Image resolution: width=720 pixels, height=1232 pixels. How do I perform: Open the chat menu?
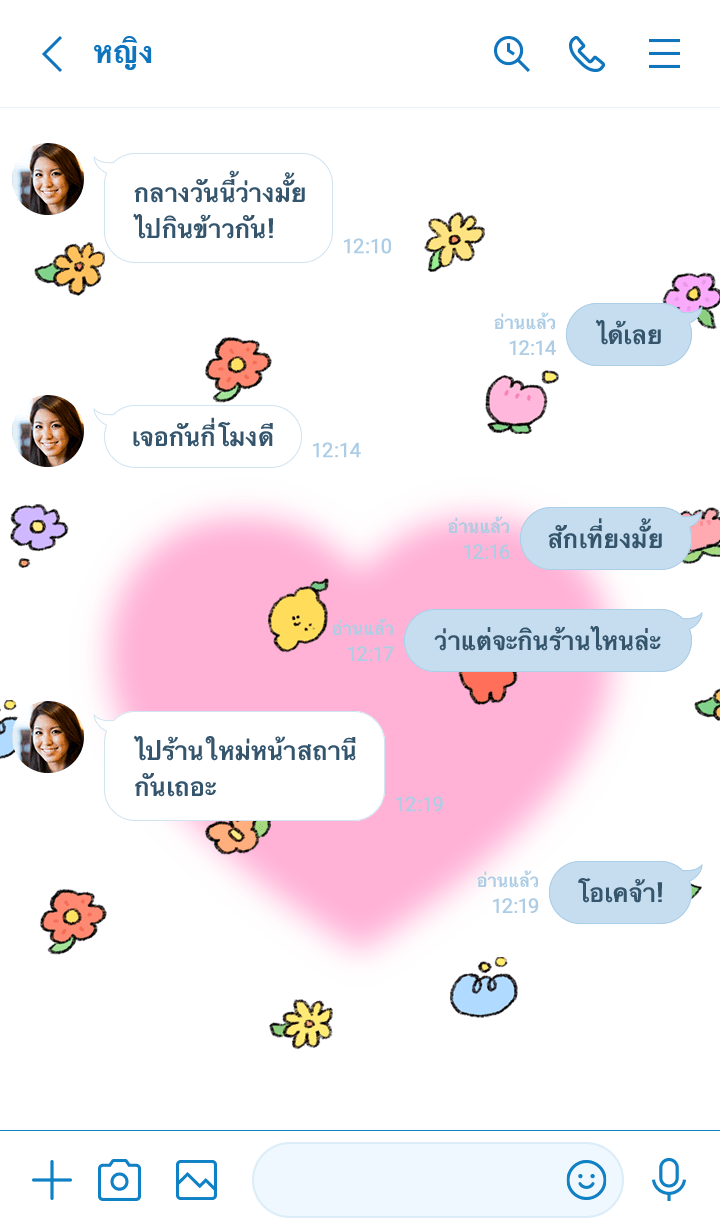(664, 54)
